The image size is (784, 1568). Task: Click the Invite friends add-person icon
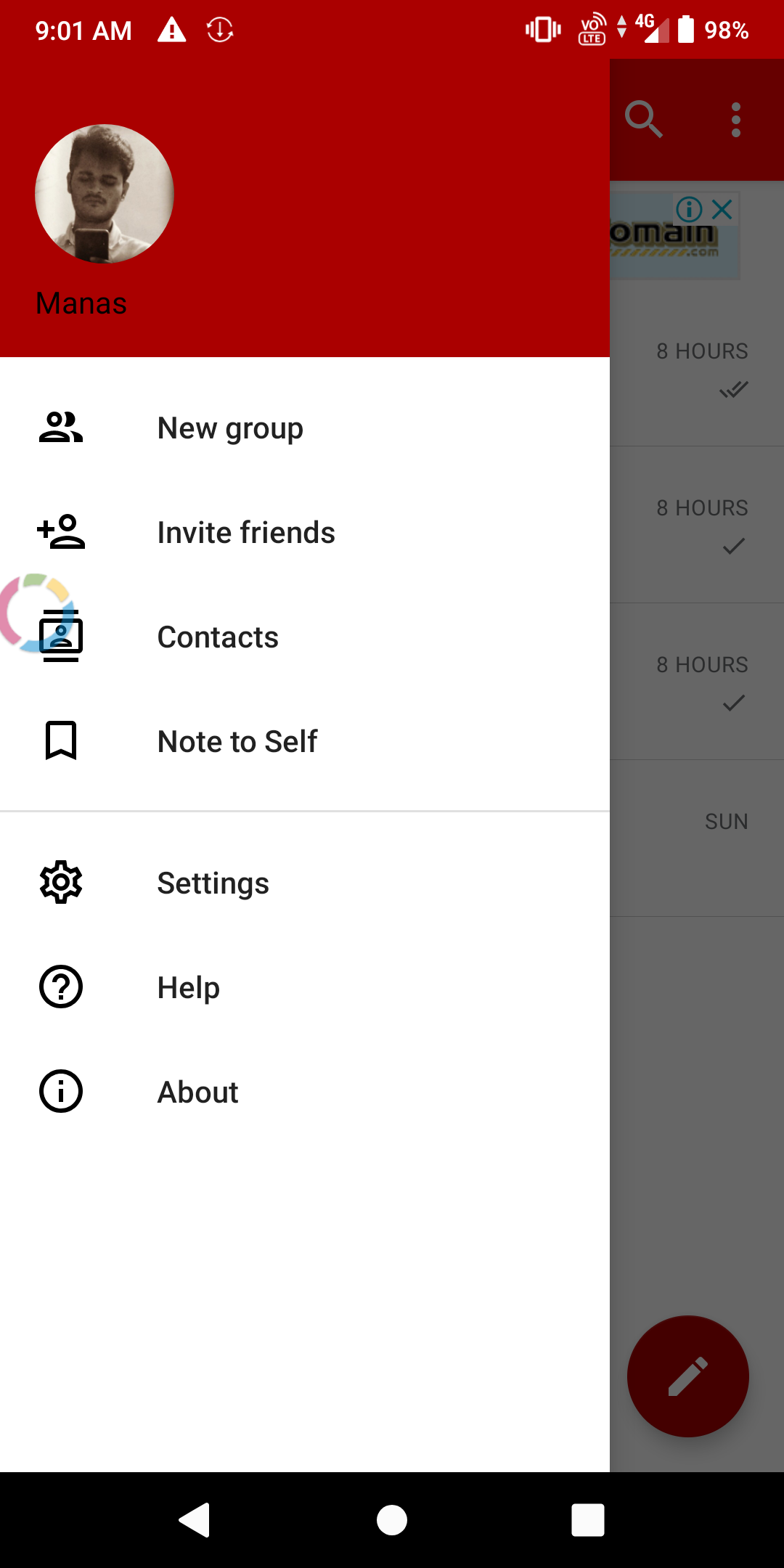pyautogui.click(x=61, y=531)
